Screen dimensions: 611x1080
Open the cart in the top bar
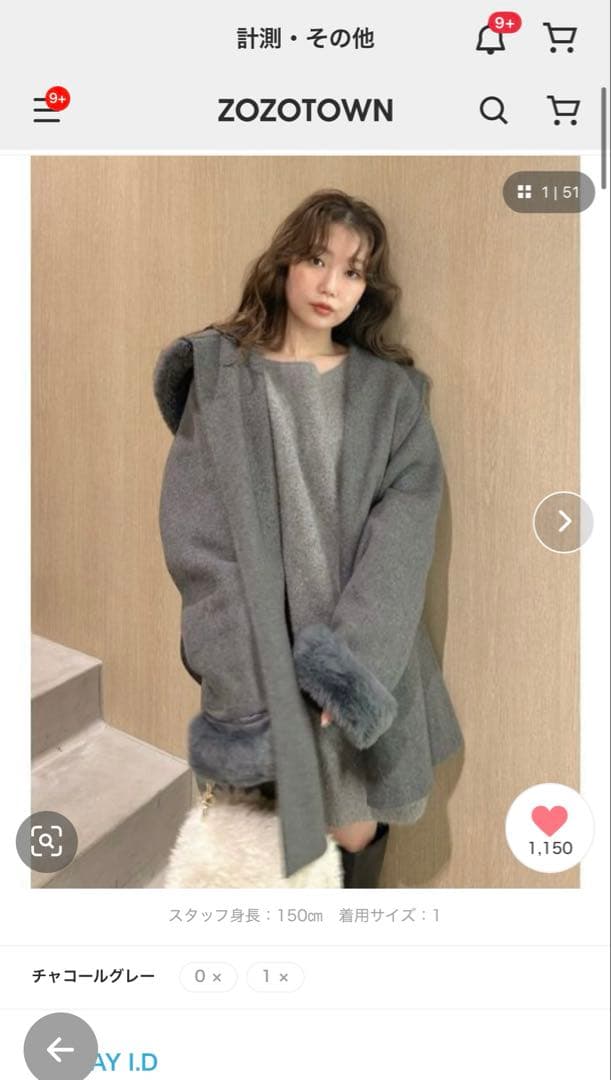coord(559,38)
